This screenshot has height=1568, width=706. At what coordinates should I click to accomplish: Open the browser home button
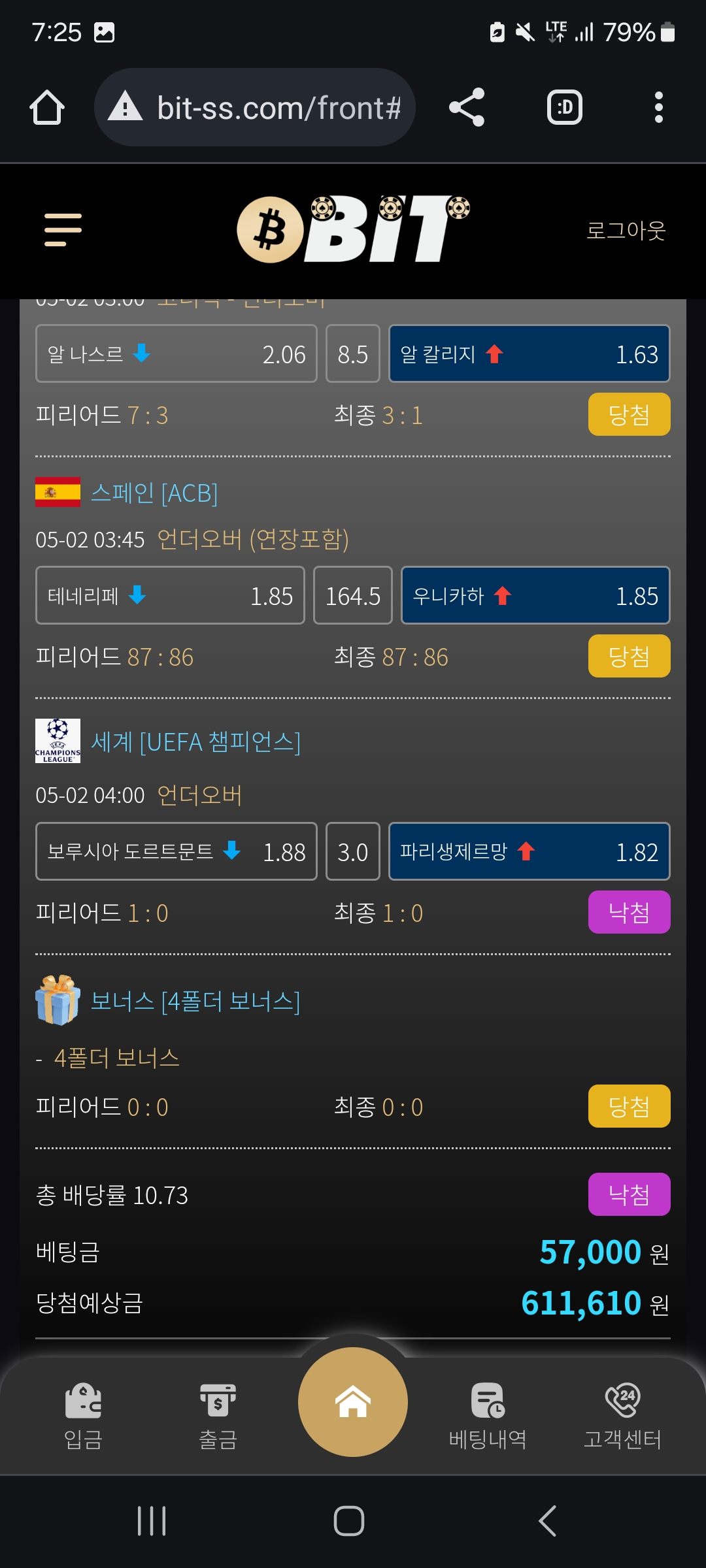pyautogui.click(x=47, y=108)
